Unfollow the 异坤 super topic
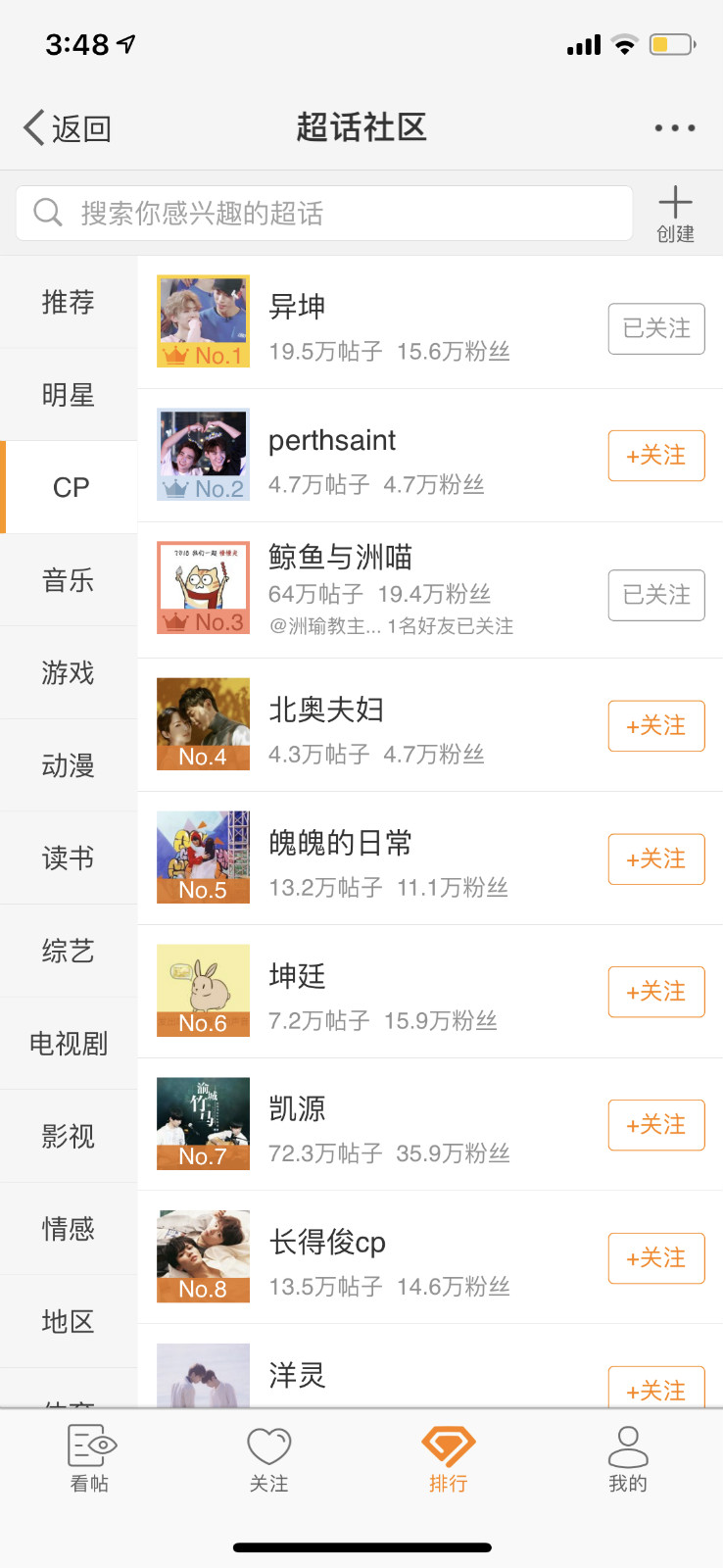This screenshot has height=1568, width=723. coord(656,328)
